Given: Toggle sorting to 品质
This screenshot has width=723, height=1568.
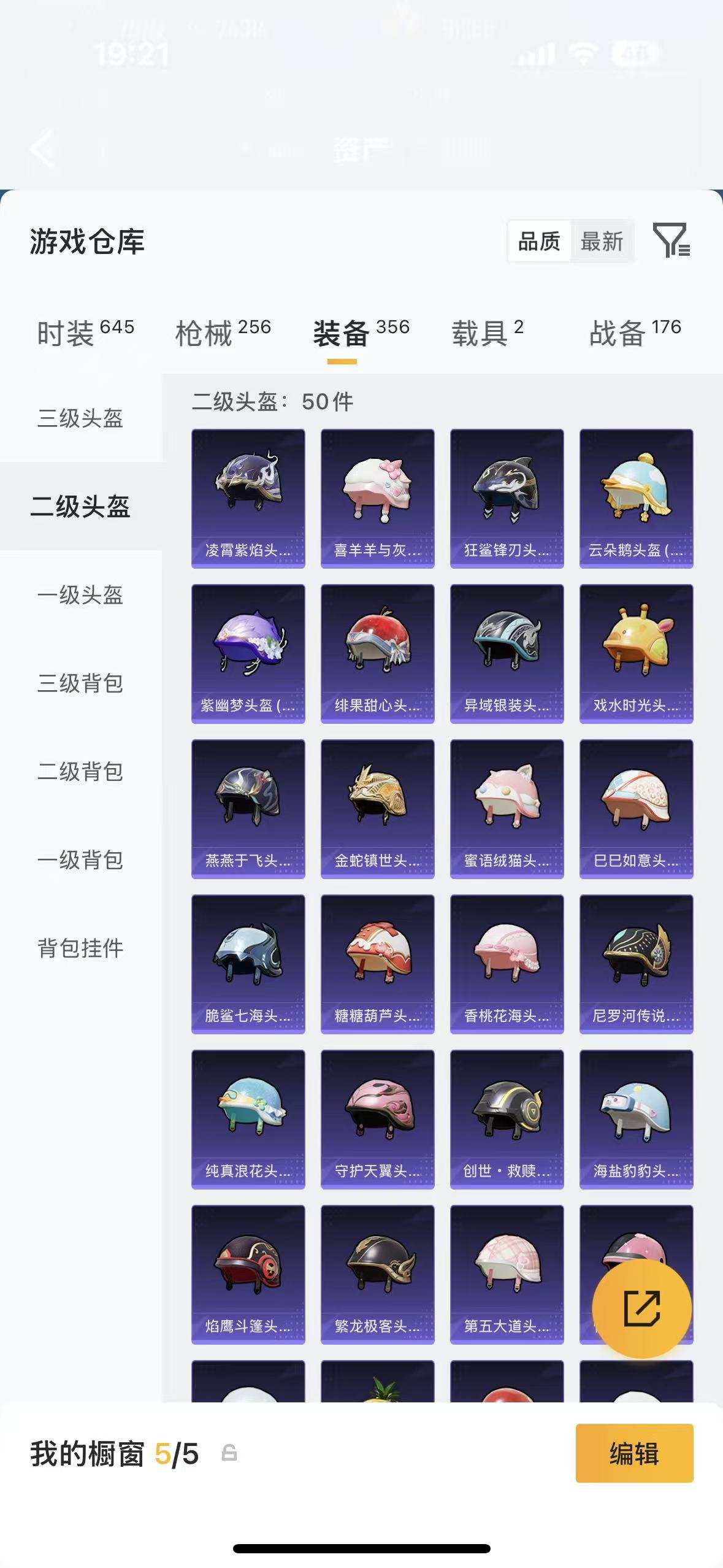Looking at the screenshot, I should point(538,242).
